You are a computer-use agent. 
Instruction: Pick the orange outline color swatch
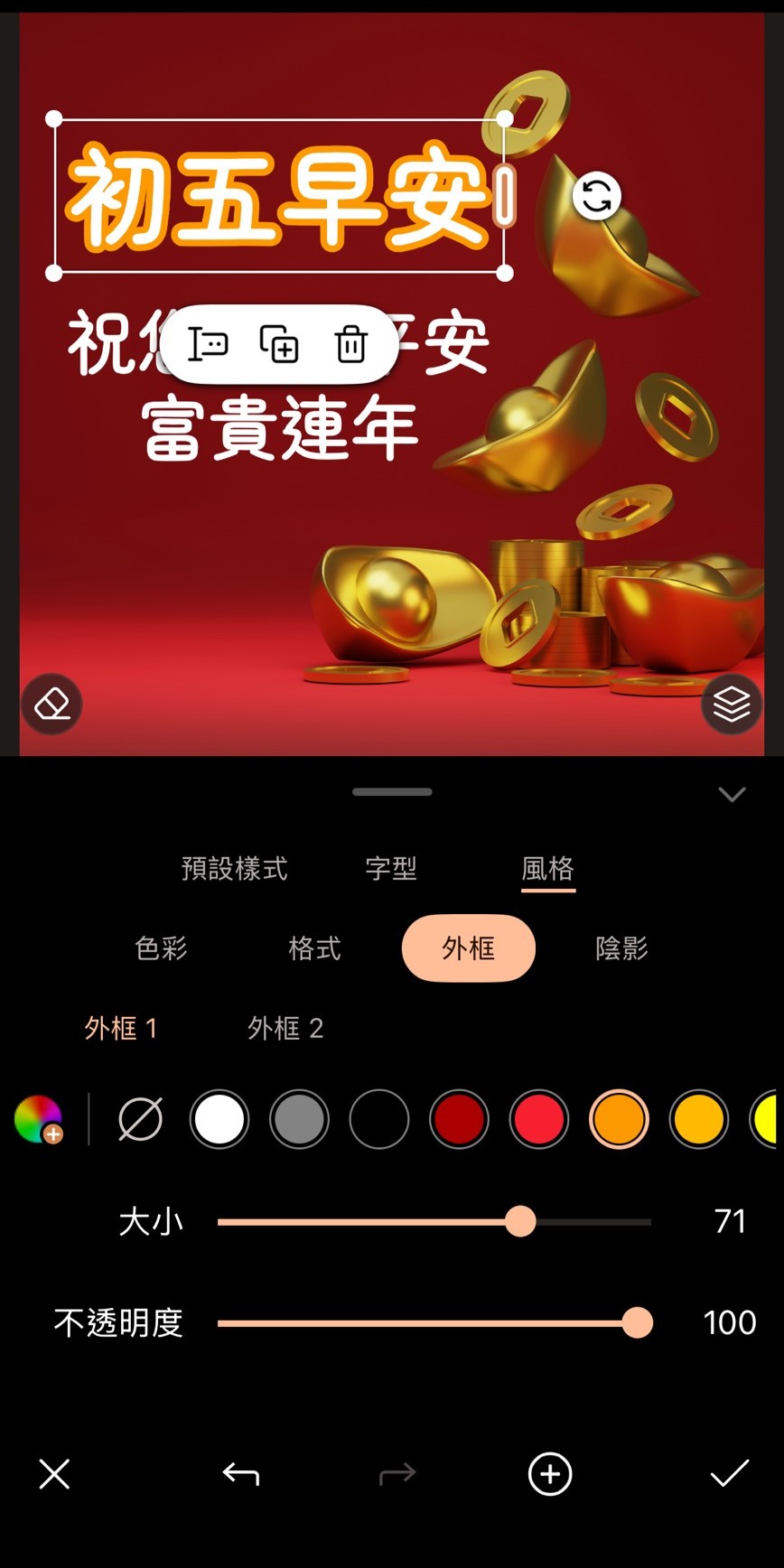(618, 1120)
